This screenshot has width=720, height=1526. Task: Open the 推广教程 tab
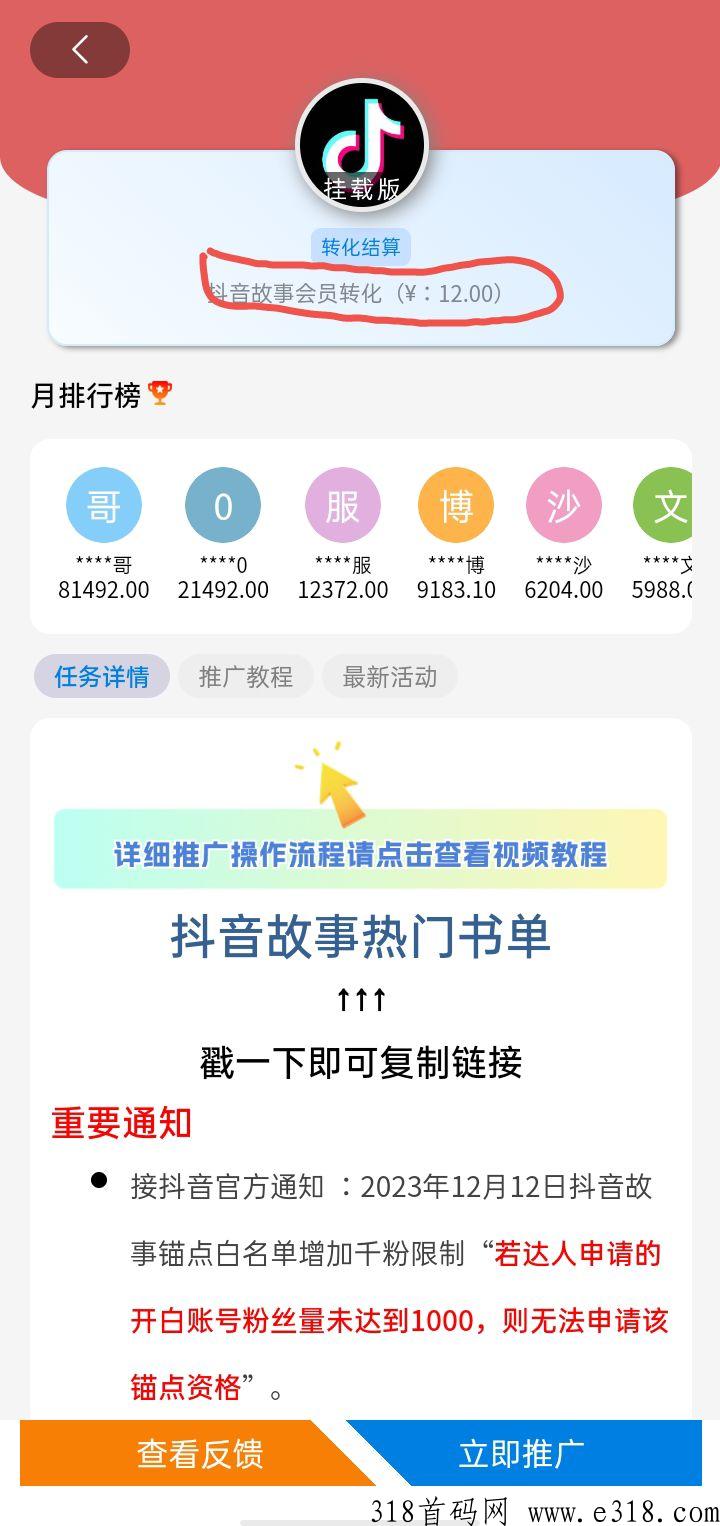246,677
